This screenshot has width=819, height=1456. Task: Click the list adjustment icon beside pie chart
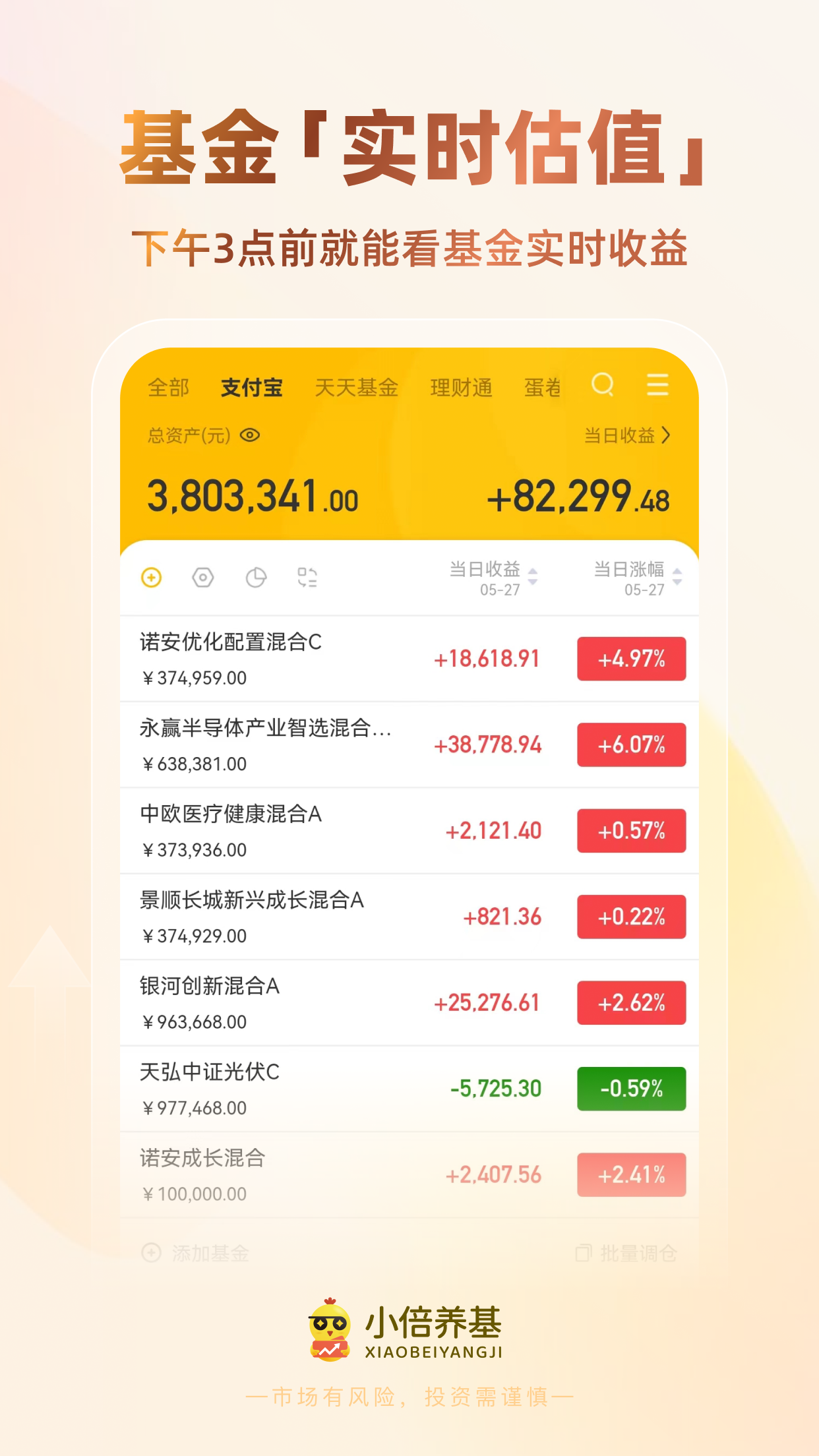pos(307,578)
